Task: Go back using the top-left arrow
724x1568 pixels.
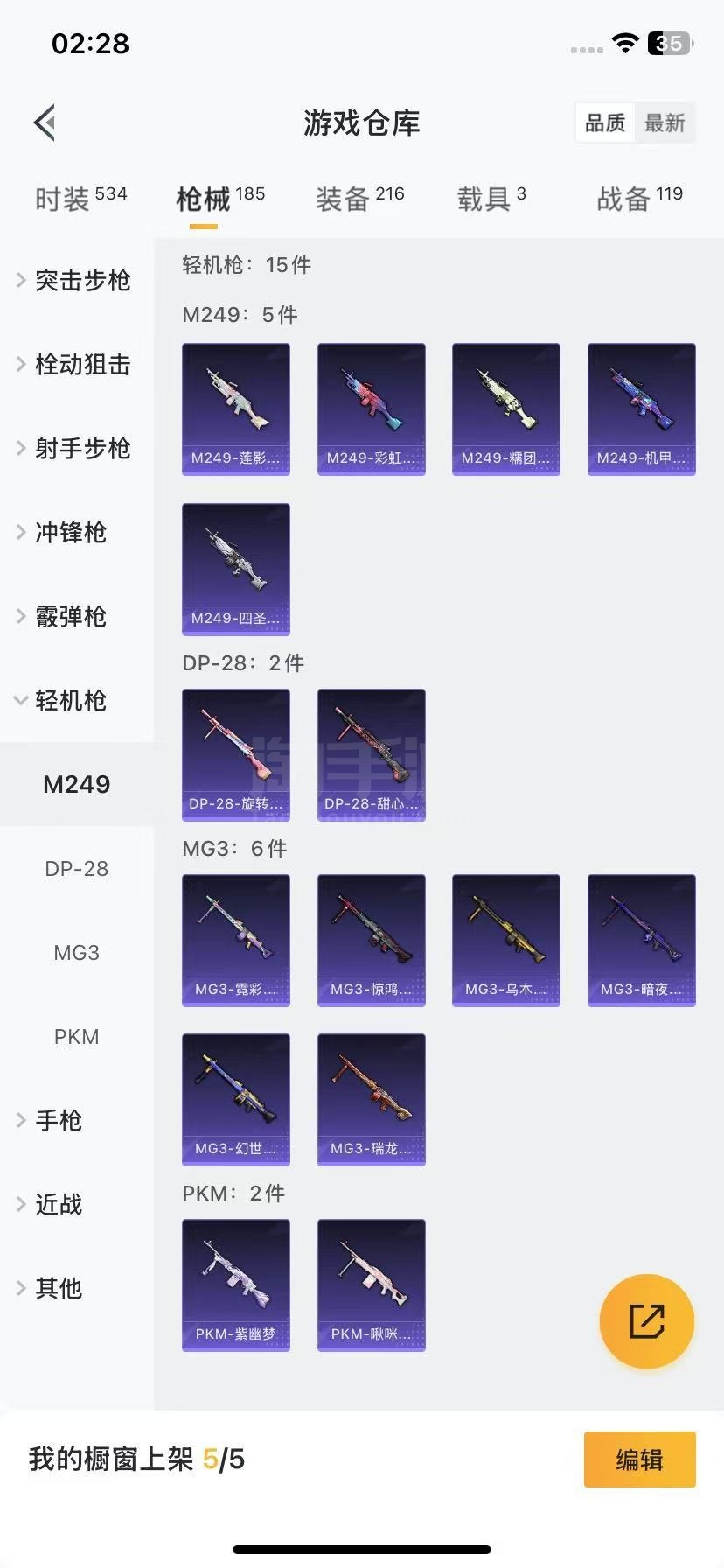Action: (x=45, y=122)
